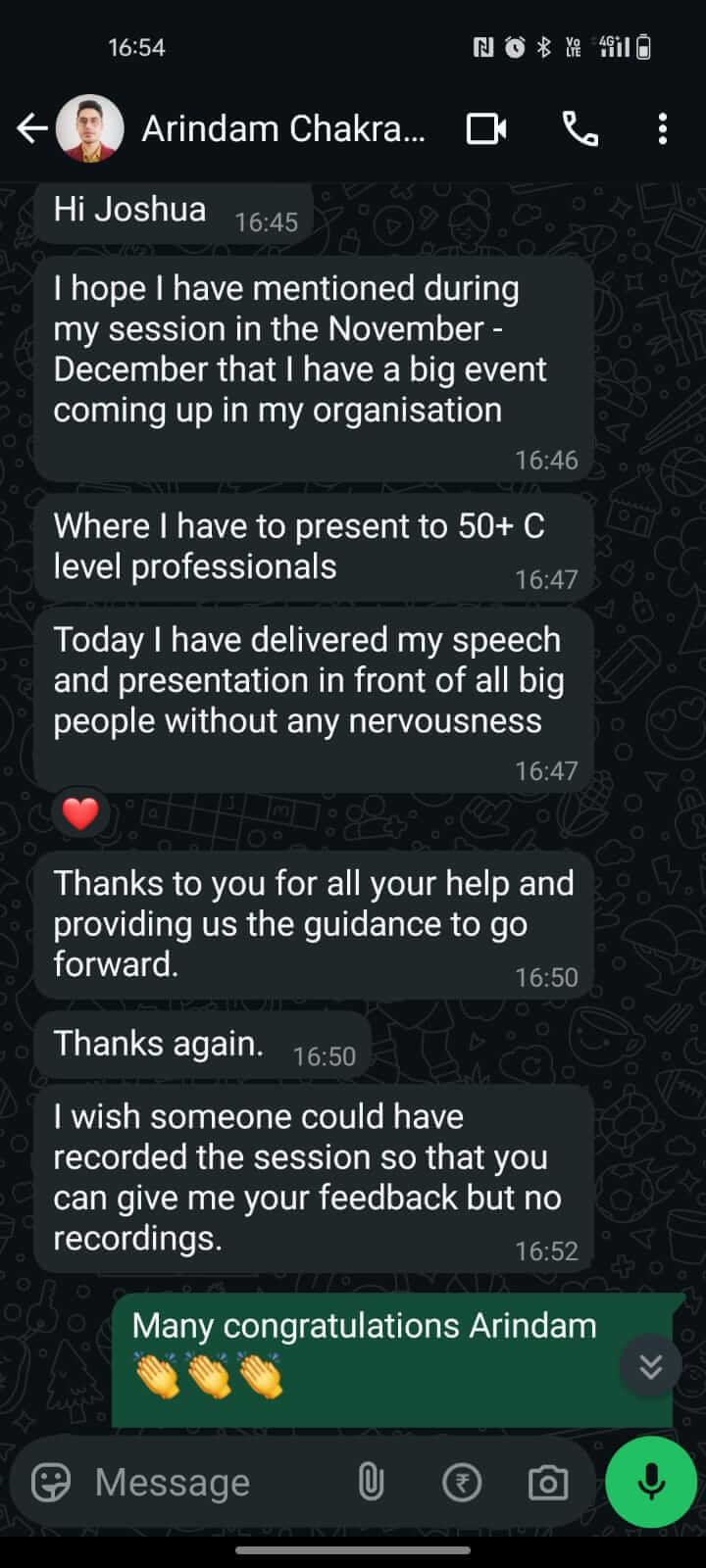
Task: Start a video call with Arindam
Action: click(486, 128)
